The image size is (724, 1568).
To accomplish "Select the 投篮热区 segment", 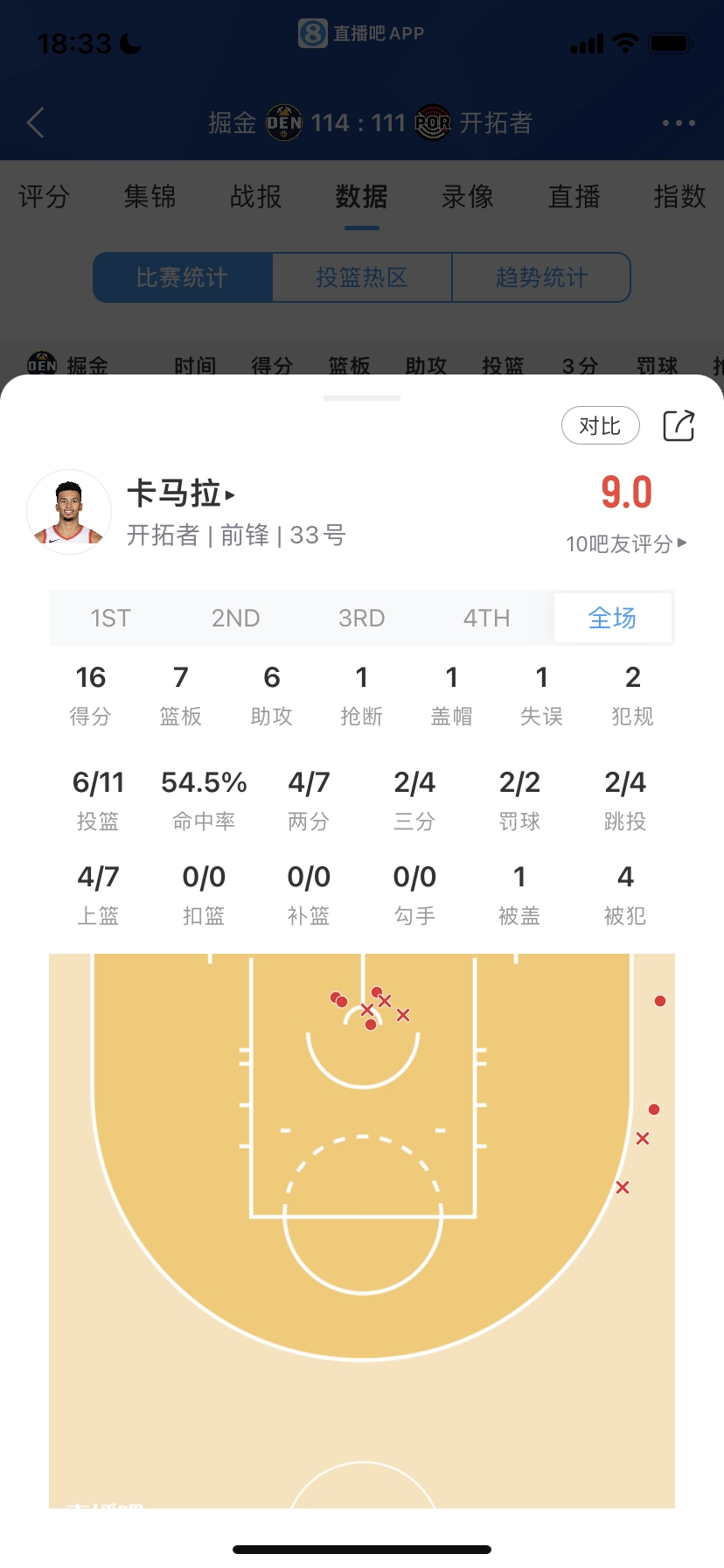I will [x=362, y=277].
